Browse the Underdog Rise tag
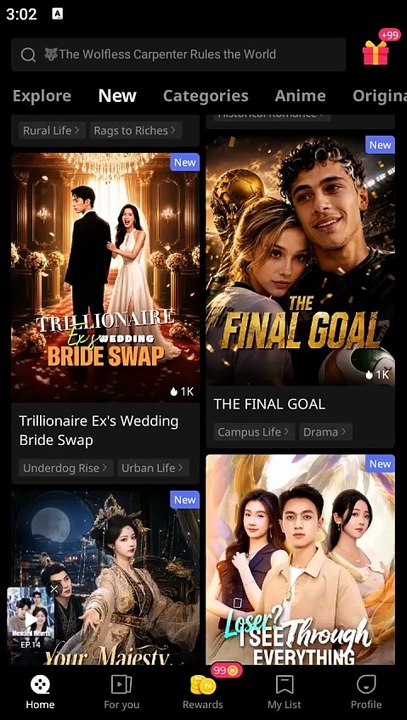Image resolution: width=407 pixels, height=720 pixels. click(x=65, y=468)
